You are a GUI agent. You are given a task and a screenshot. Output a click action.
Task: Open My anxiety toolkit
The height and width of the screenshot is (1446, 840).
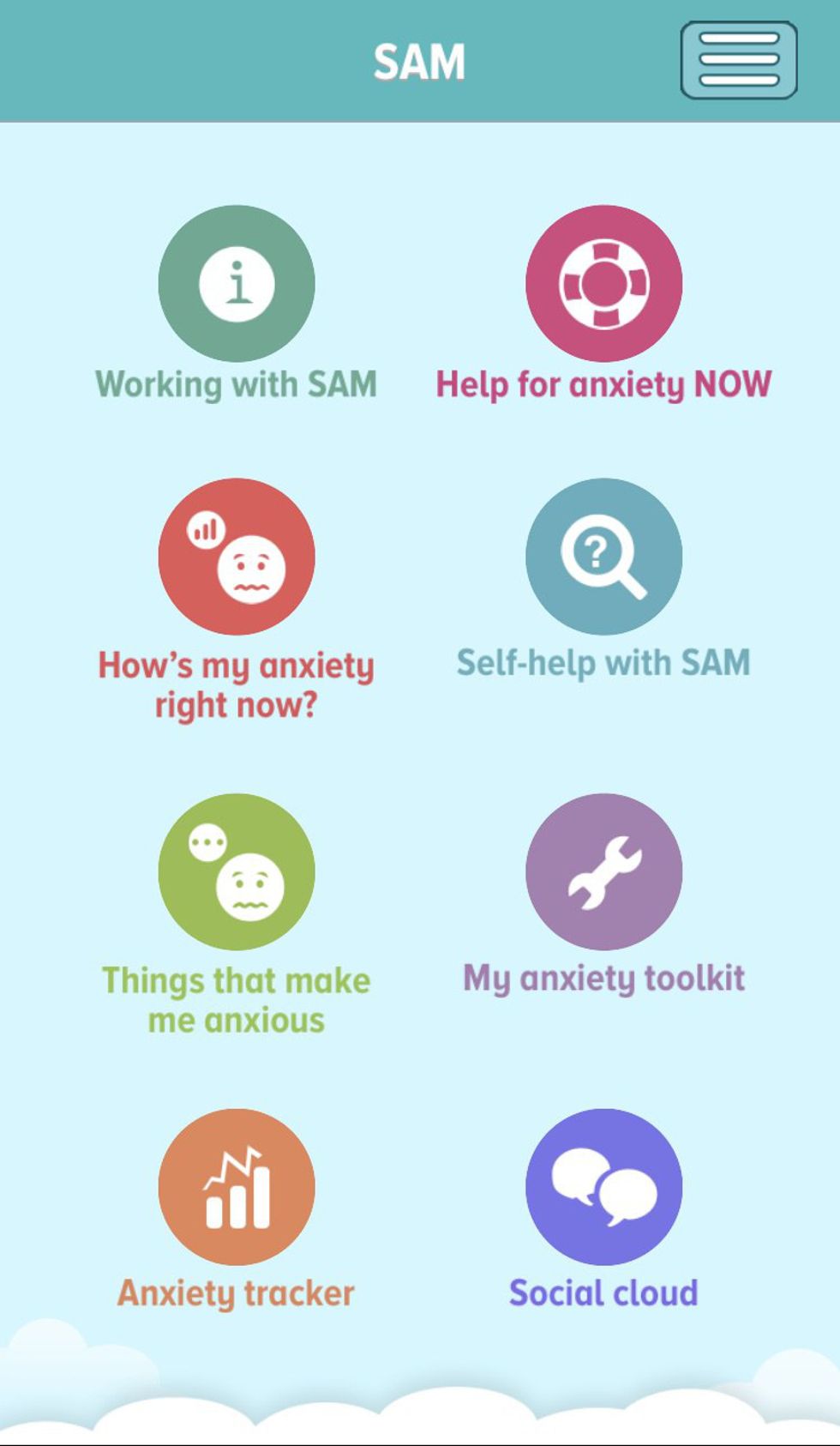pos(603,872)
